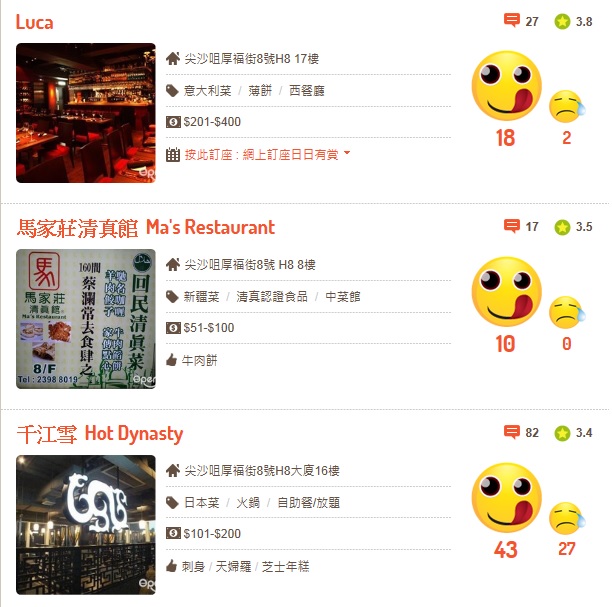Open Ma's Restaurant 17 reviews count
Viewport: 612px width, 607px height.
[523, 227]
